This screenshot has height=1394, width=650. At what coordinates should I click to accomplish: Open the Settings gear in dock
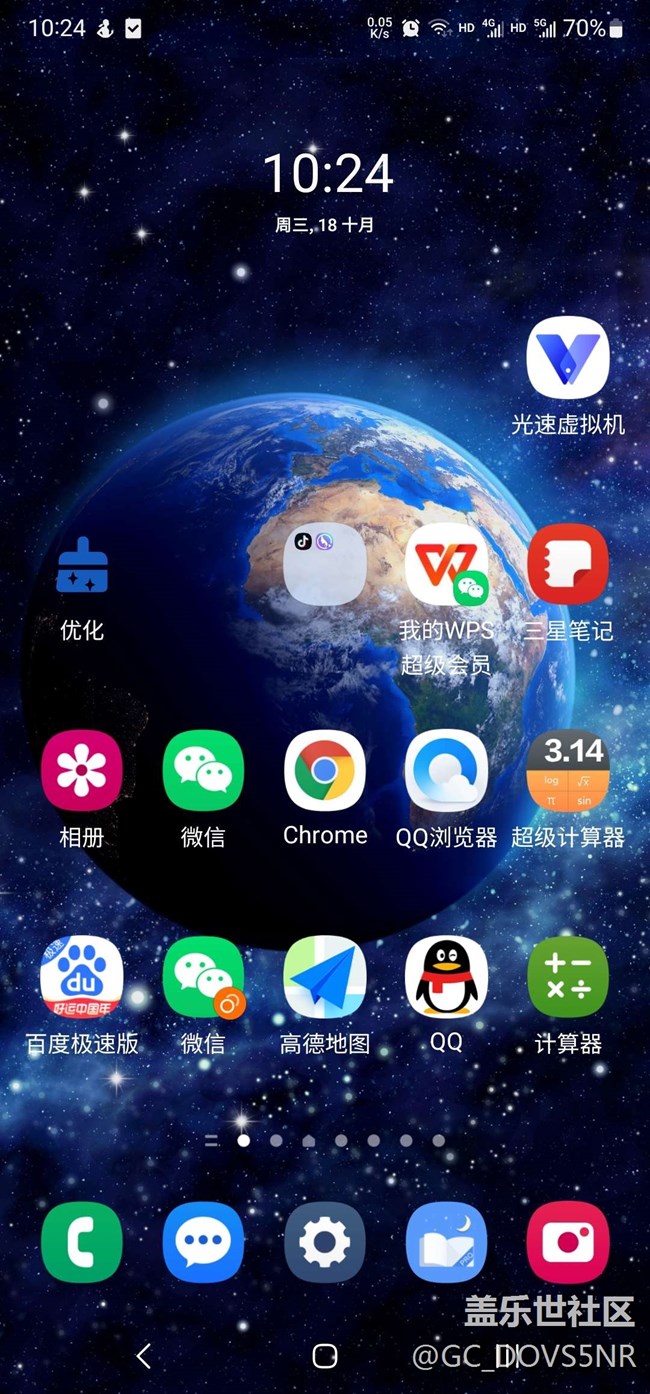[325, 1243]
